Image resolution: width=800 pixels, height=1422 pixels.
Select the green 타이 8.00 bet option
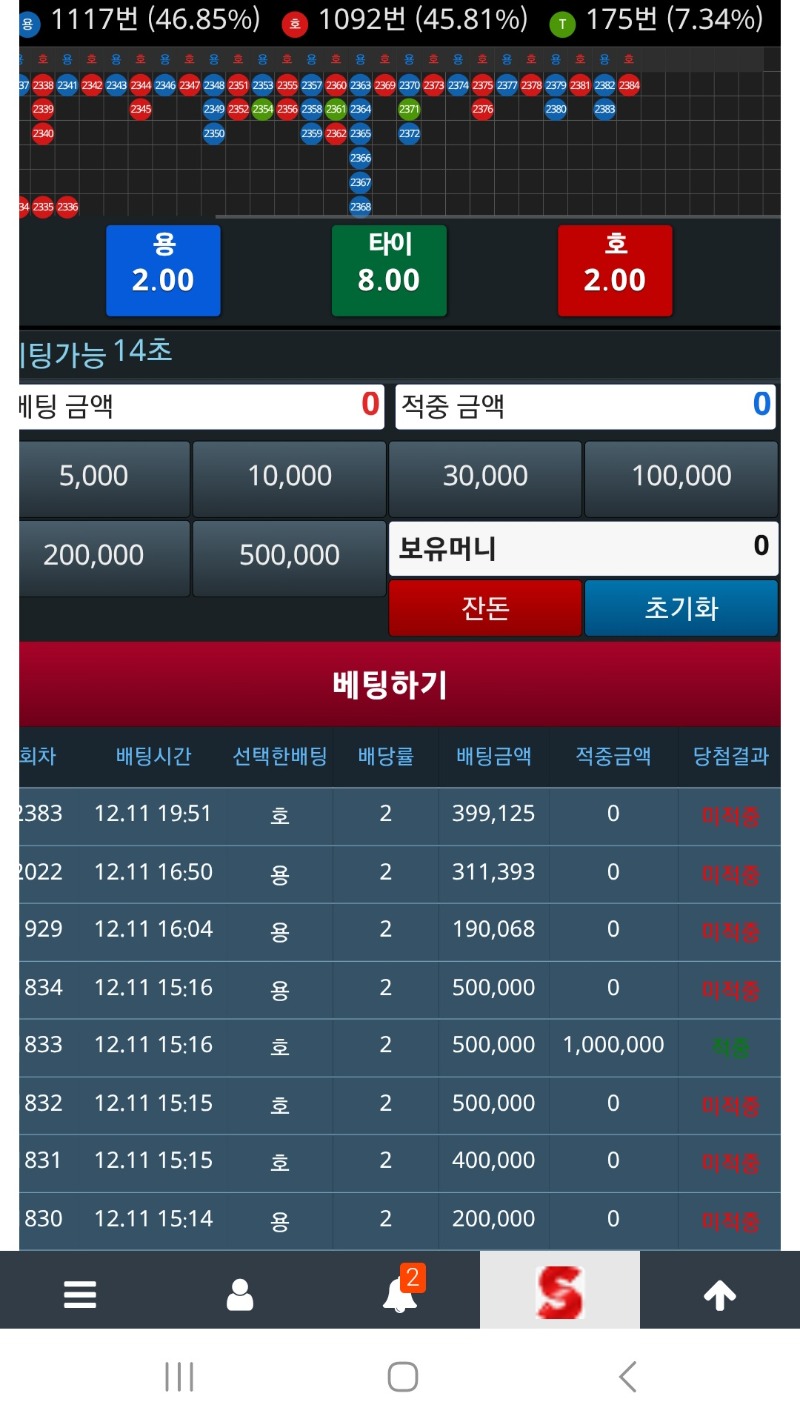click(x=389, y=270)
